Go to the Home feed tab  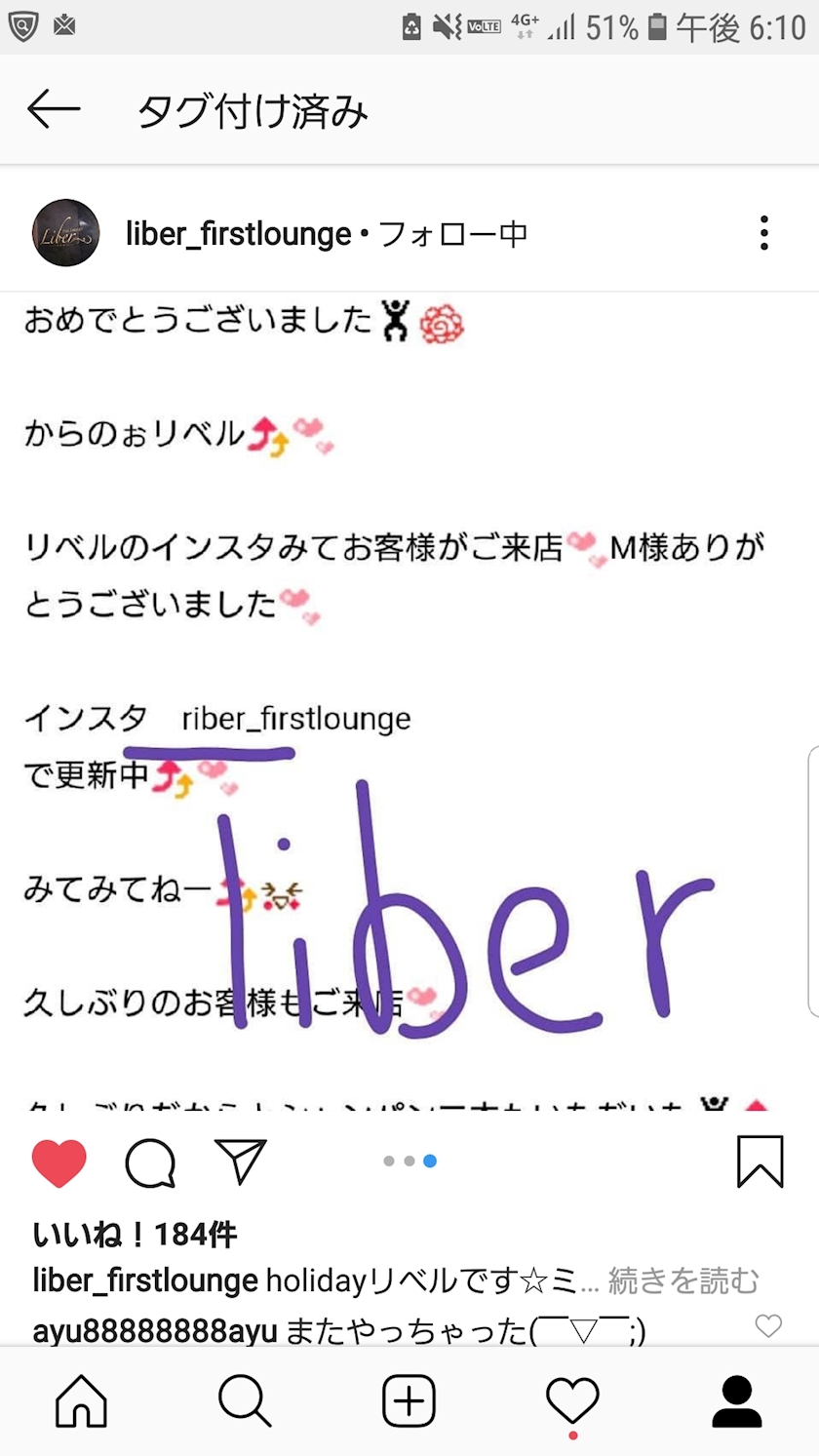coord(82,1402)
